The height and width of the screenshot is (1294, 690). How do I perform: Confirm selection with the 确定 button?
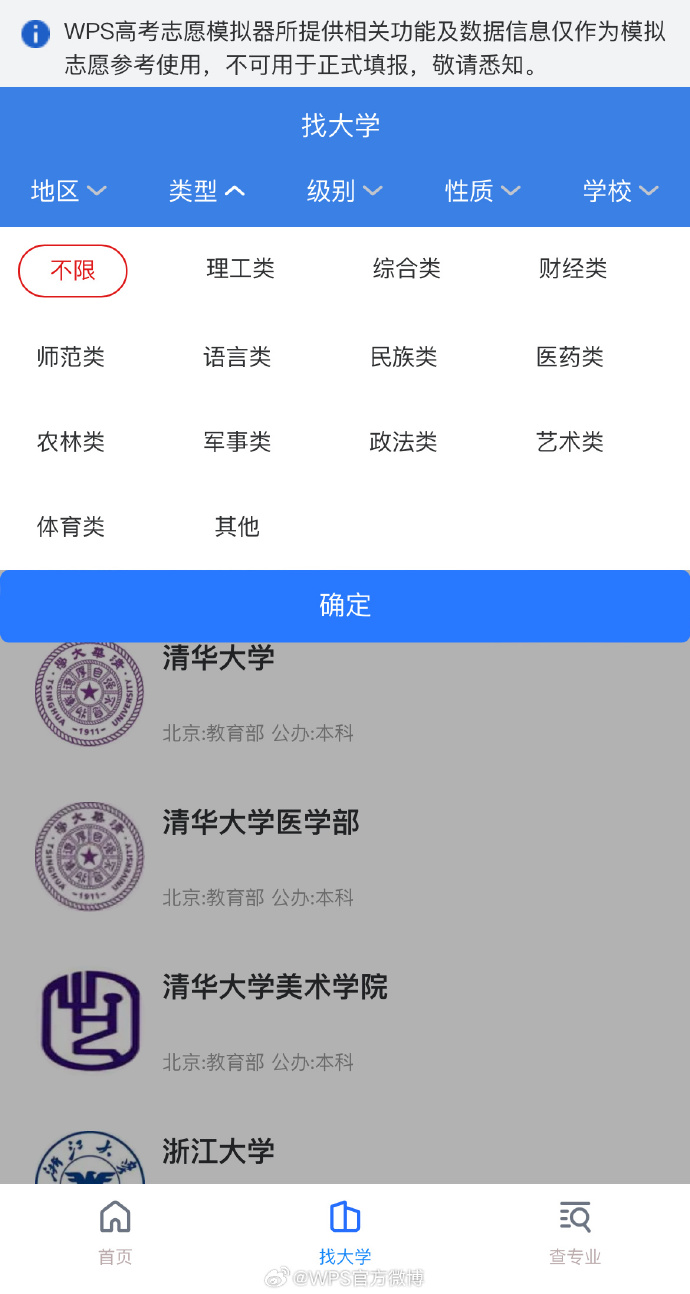345,606
